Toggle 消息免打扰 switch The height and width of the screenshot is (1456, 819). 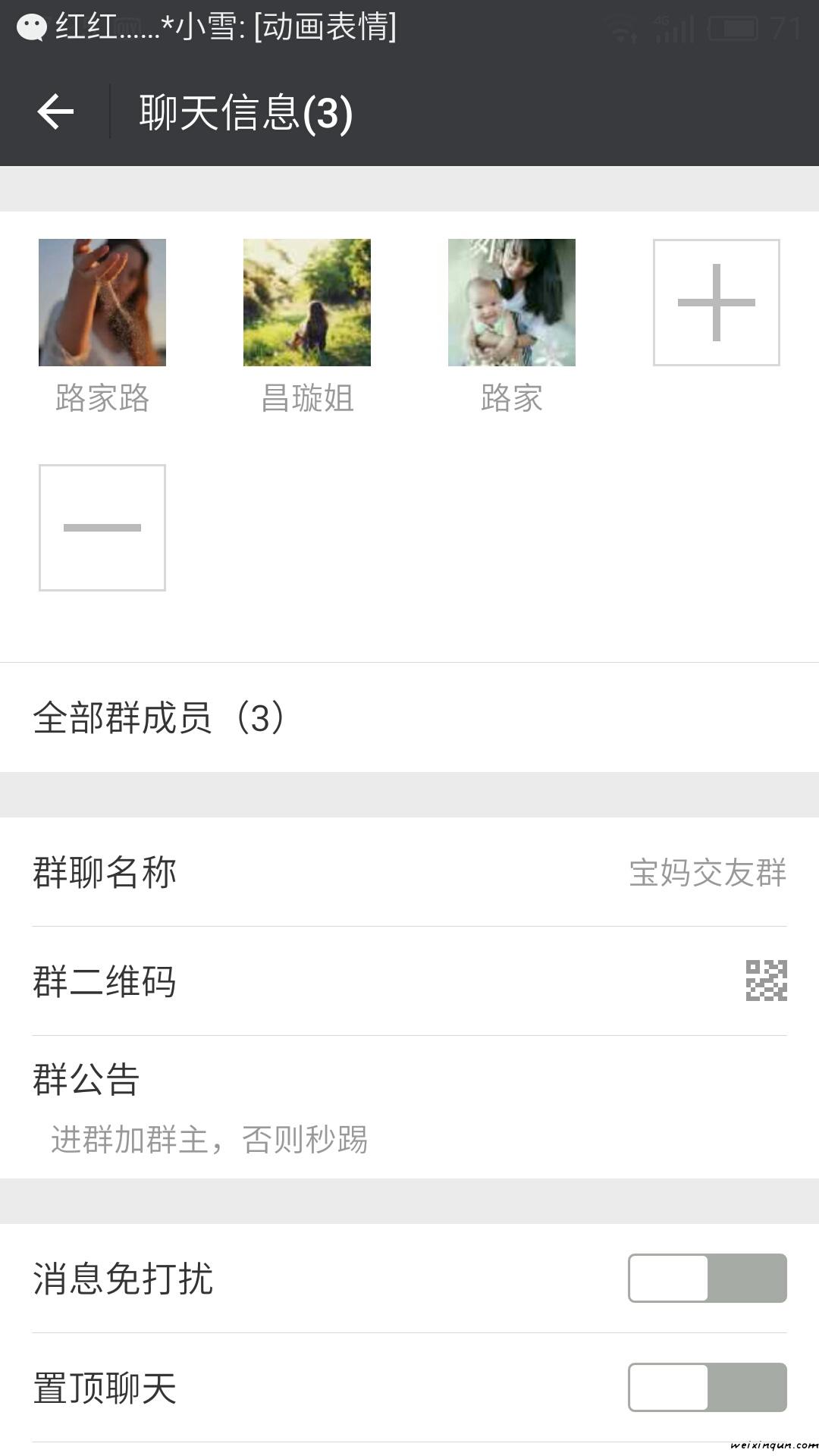(707, 1278)
